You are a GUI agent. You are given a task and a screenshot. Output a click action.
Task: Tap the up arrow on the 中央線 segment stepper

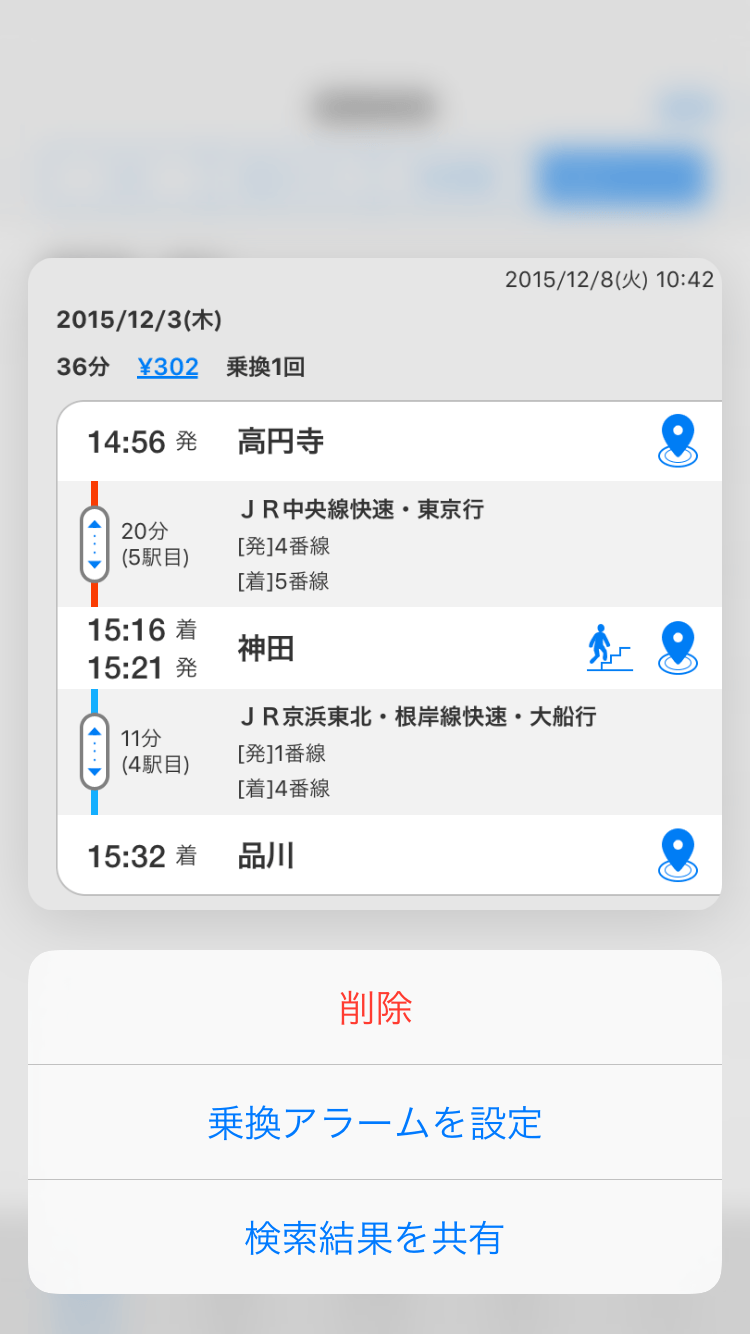(94, 522)
